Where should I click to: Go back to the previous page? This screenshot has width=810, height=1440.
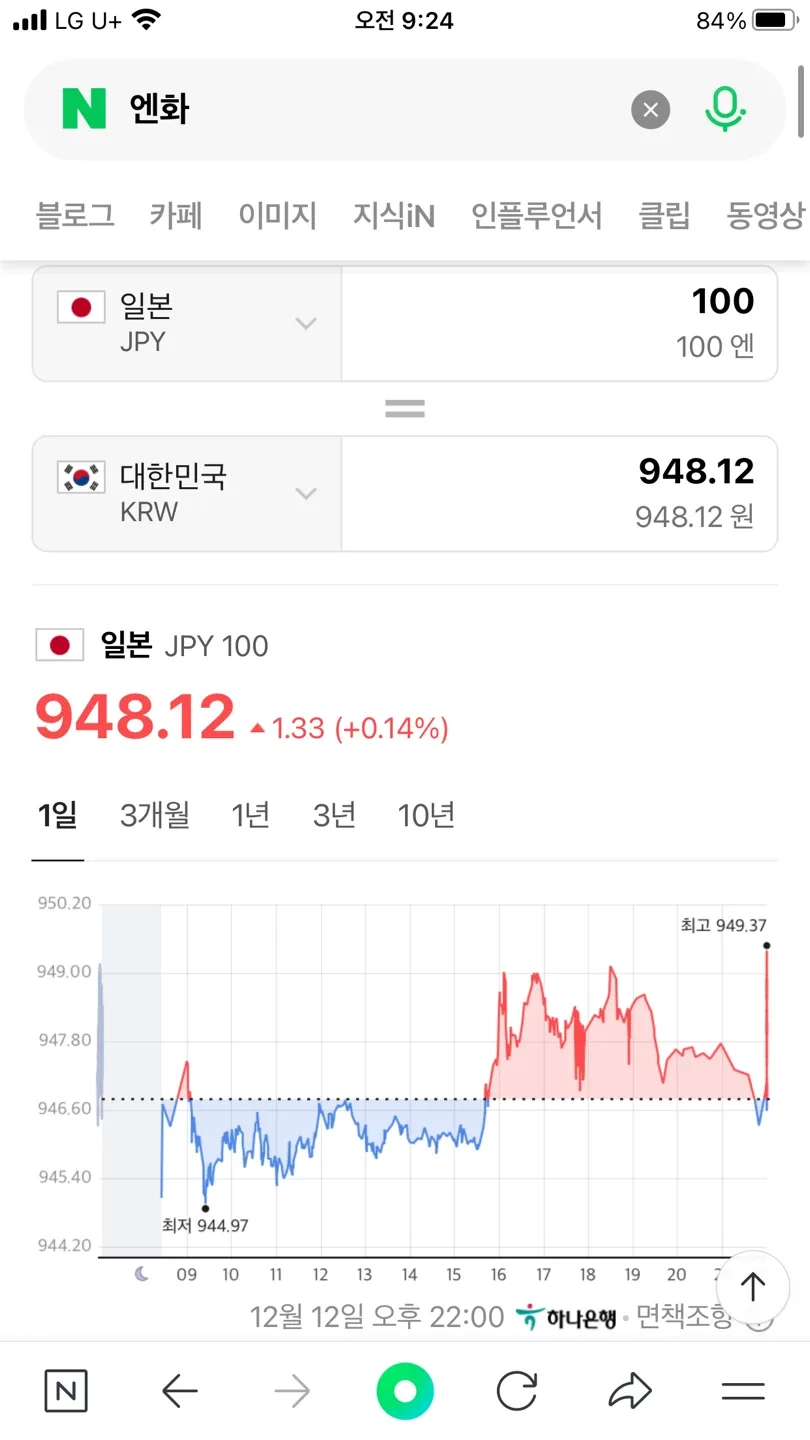click(180, 1391)
